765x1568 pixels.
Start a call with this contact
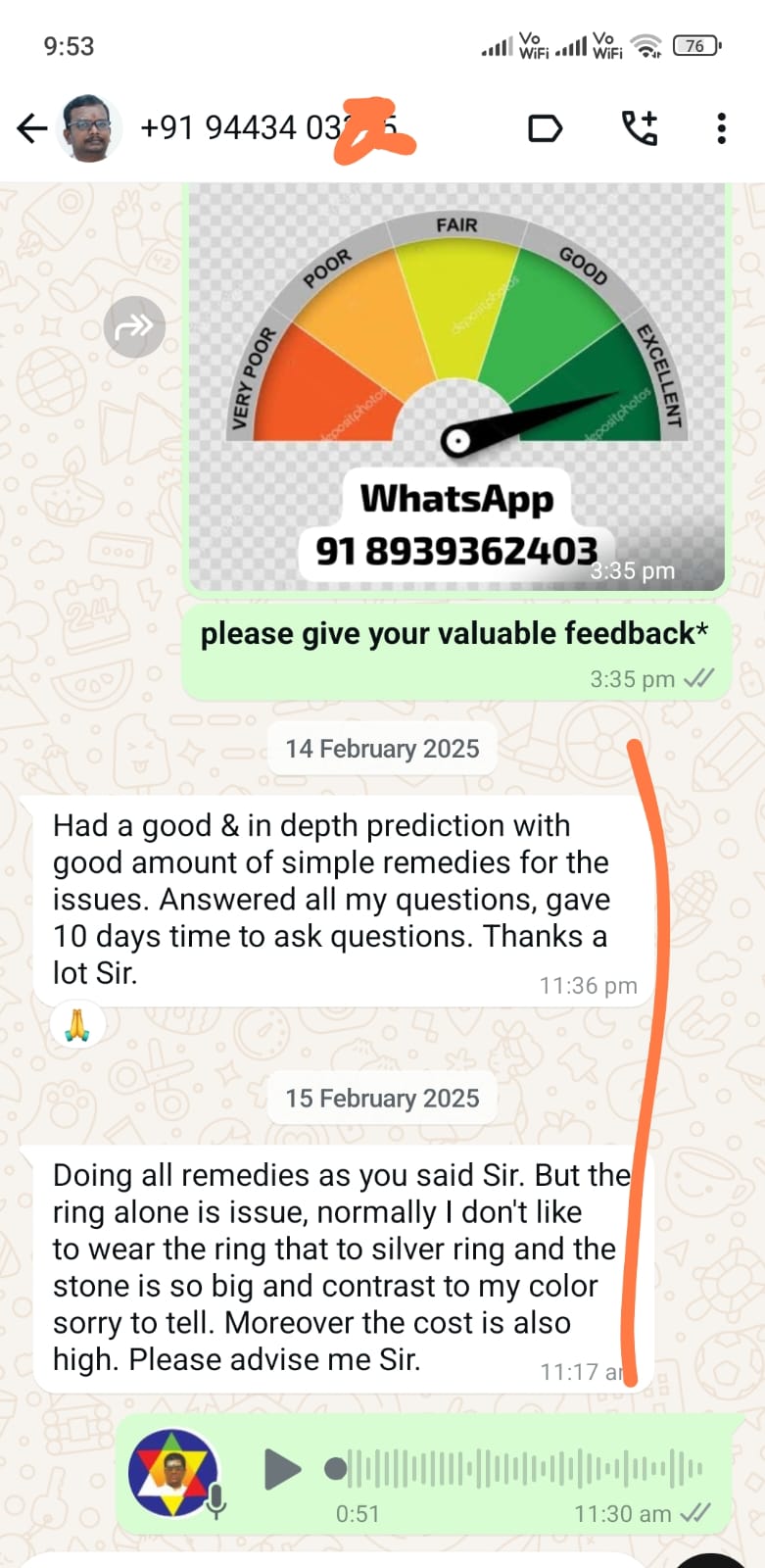coord(640,128)
